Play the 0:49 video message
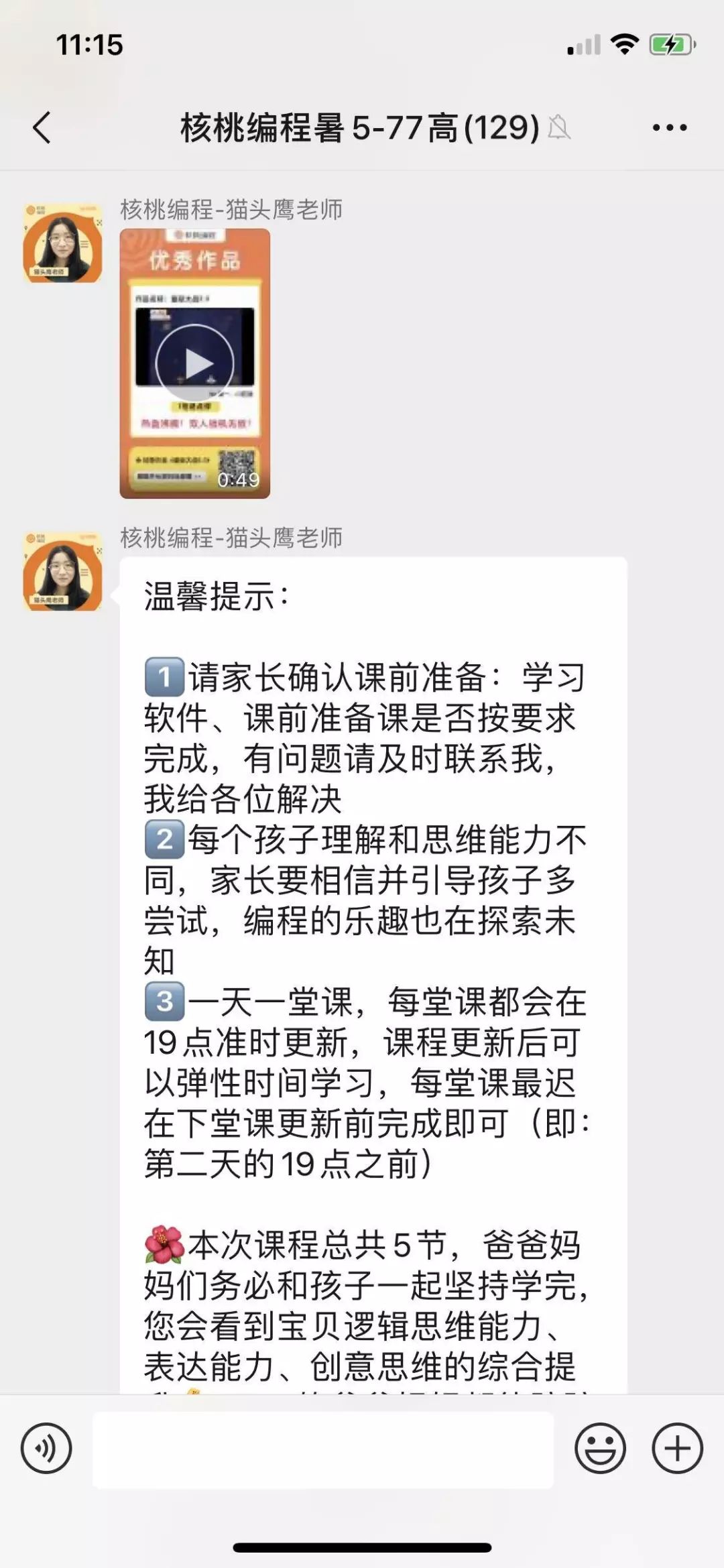Image resolution: width=724 pixels, height=1568 pixels. (194, 363)
